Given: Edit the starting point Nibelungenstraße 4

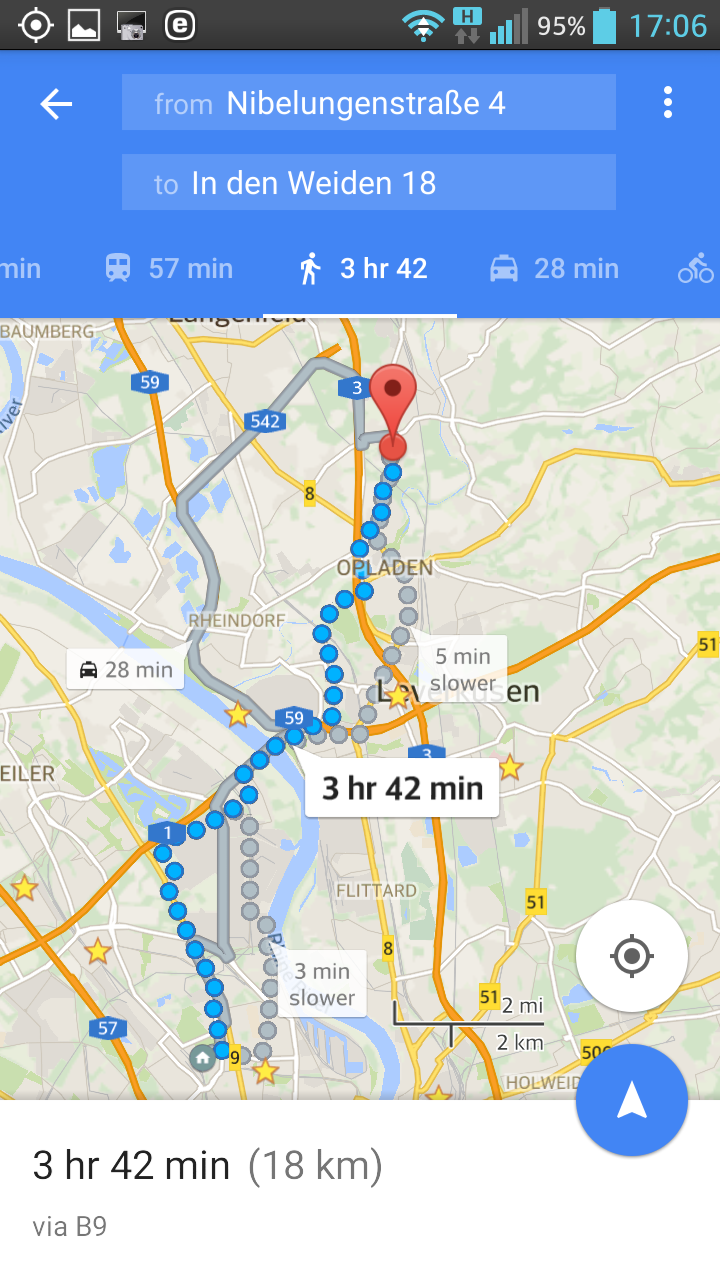Looking at the screenshot, I should click(x=368, y=103).
